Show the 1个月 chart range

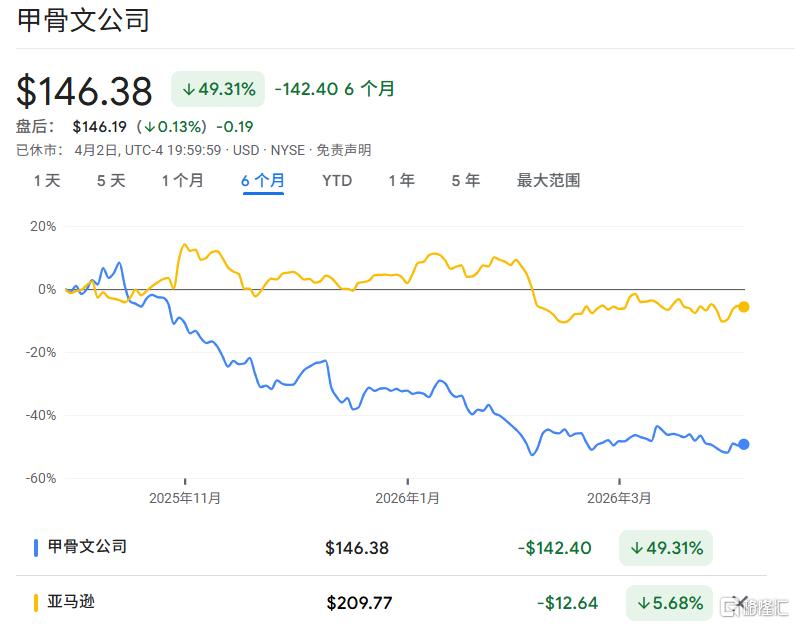click(182, 181)
